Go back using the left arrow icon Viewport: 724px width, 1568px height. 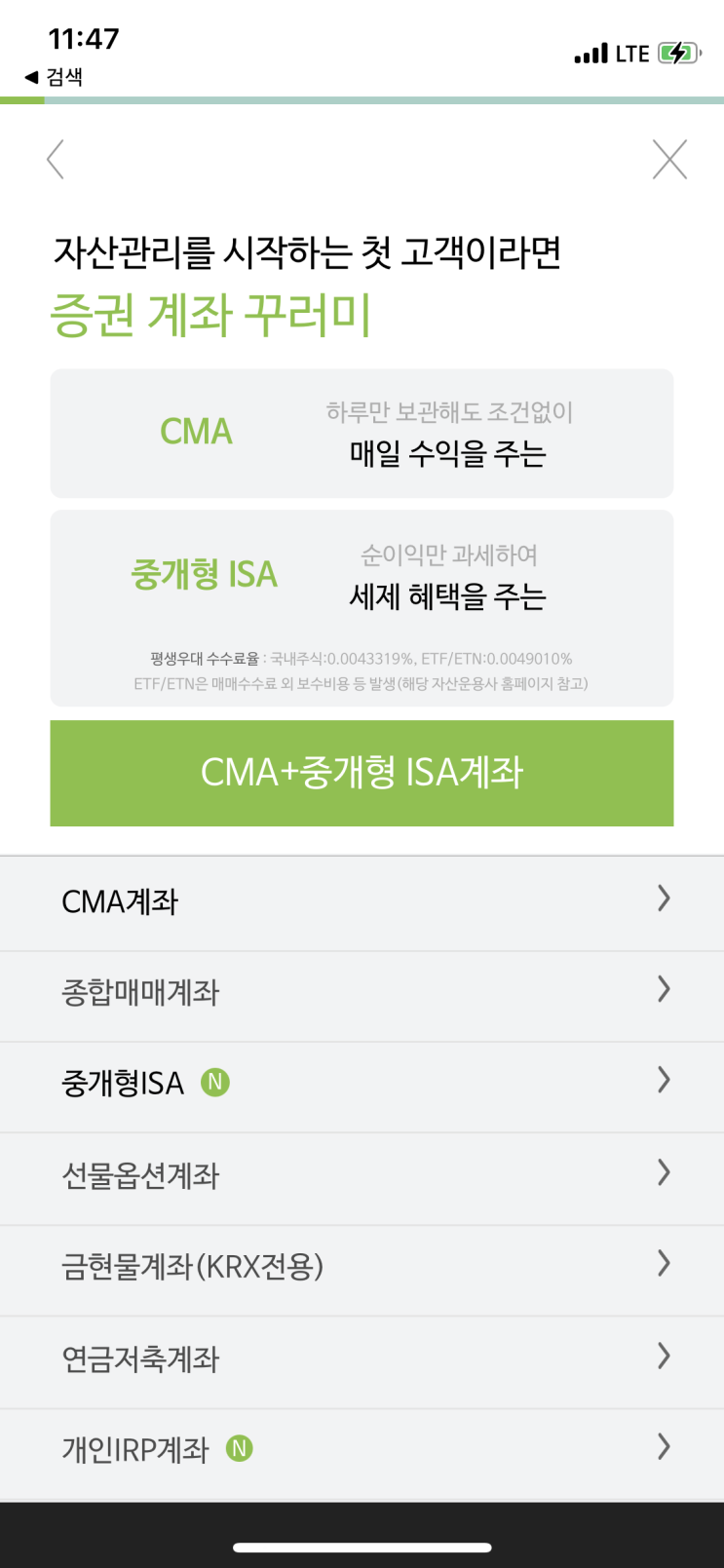pos(56,159)
